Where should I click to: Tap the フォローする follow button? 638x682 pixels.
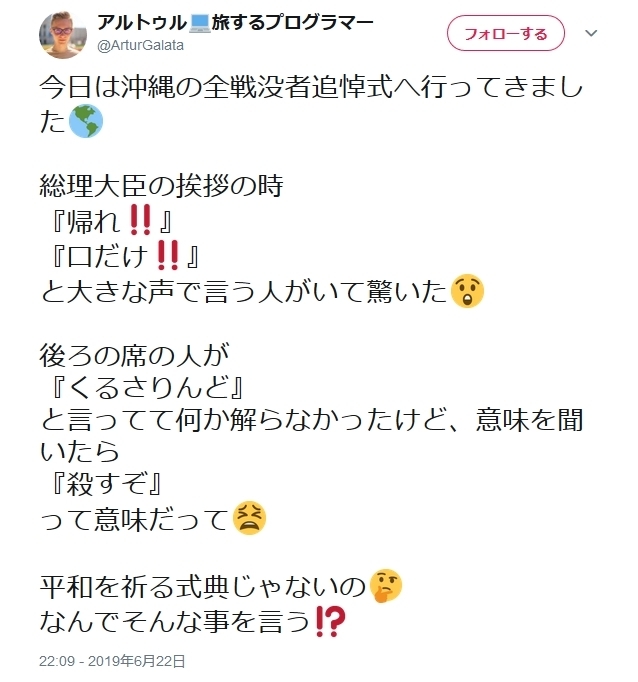506,34
